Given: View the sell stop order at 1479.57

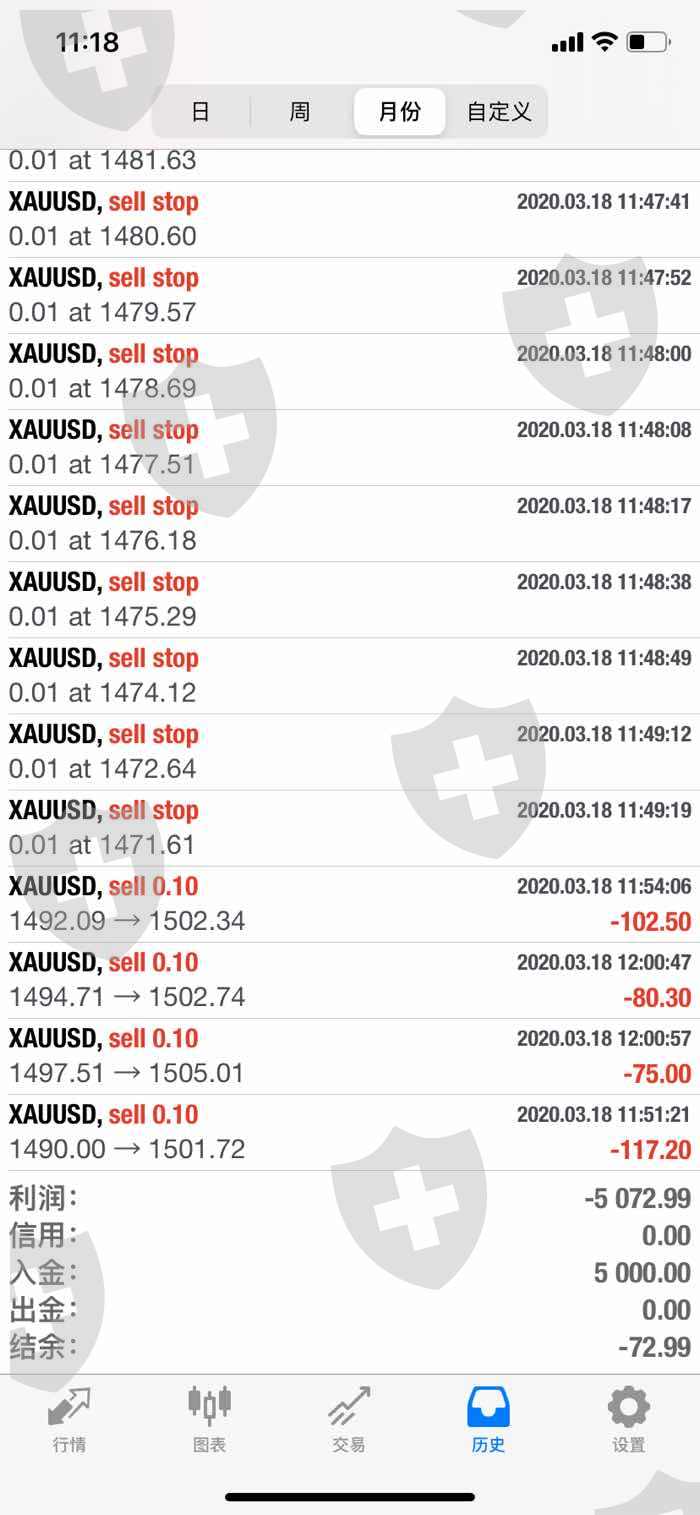Looking at the screenshot, I should click(350, 295).
